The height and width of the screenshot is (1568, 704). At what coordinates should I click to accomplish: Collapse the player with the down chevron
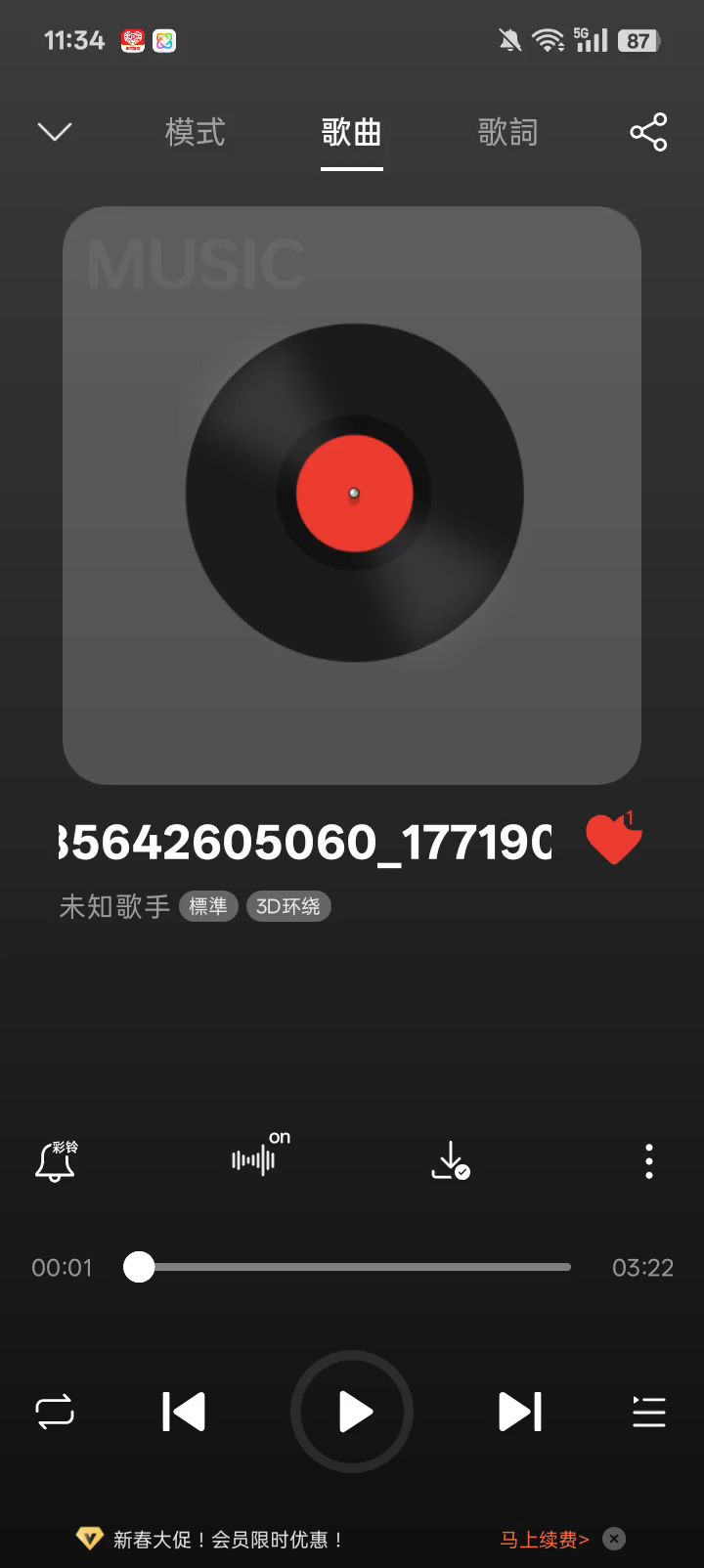(55, 132)
